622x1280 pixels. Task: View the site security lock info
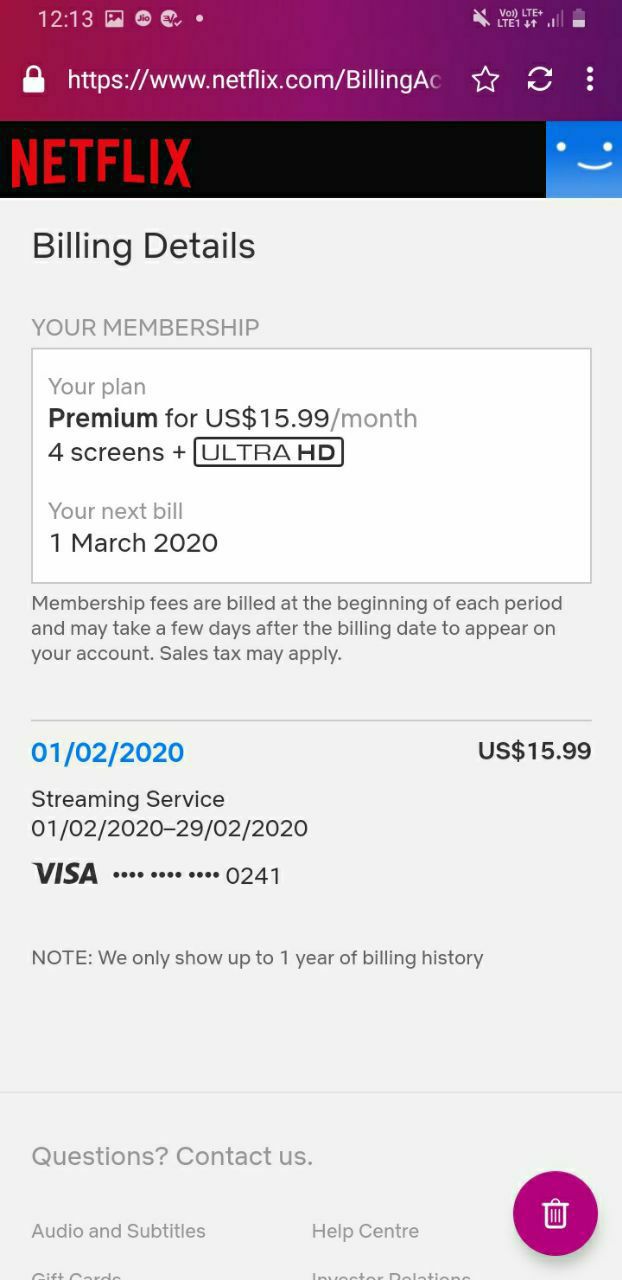[x=34, y=80]
